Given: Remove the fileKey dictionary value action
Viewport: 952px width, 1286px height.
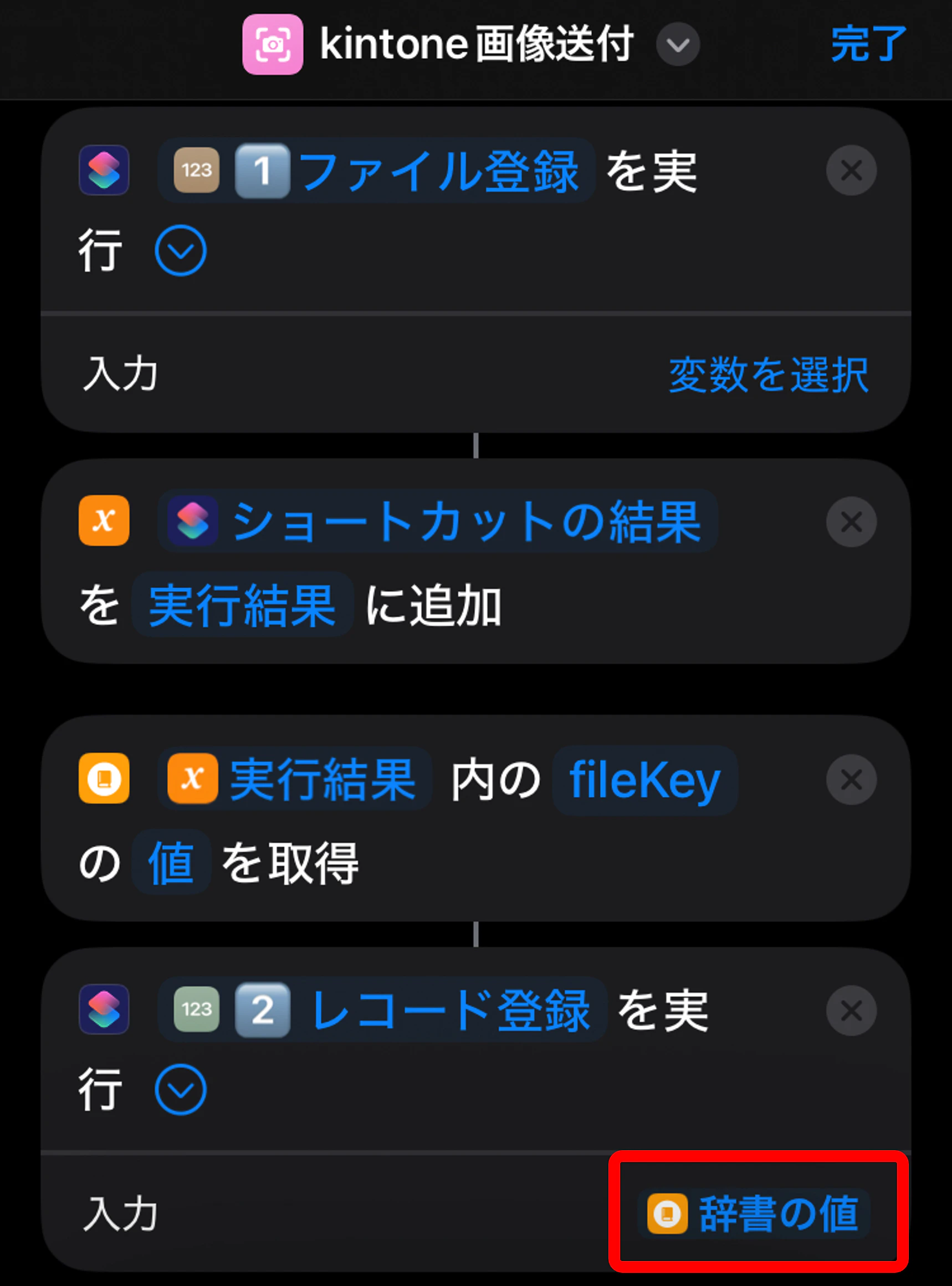Looking at the screenshot, I should pyautogui.click(x=851, y=780).
